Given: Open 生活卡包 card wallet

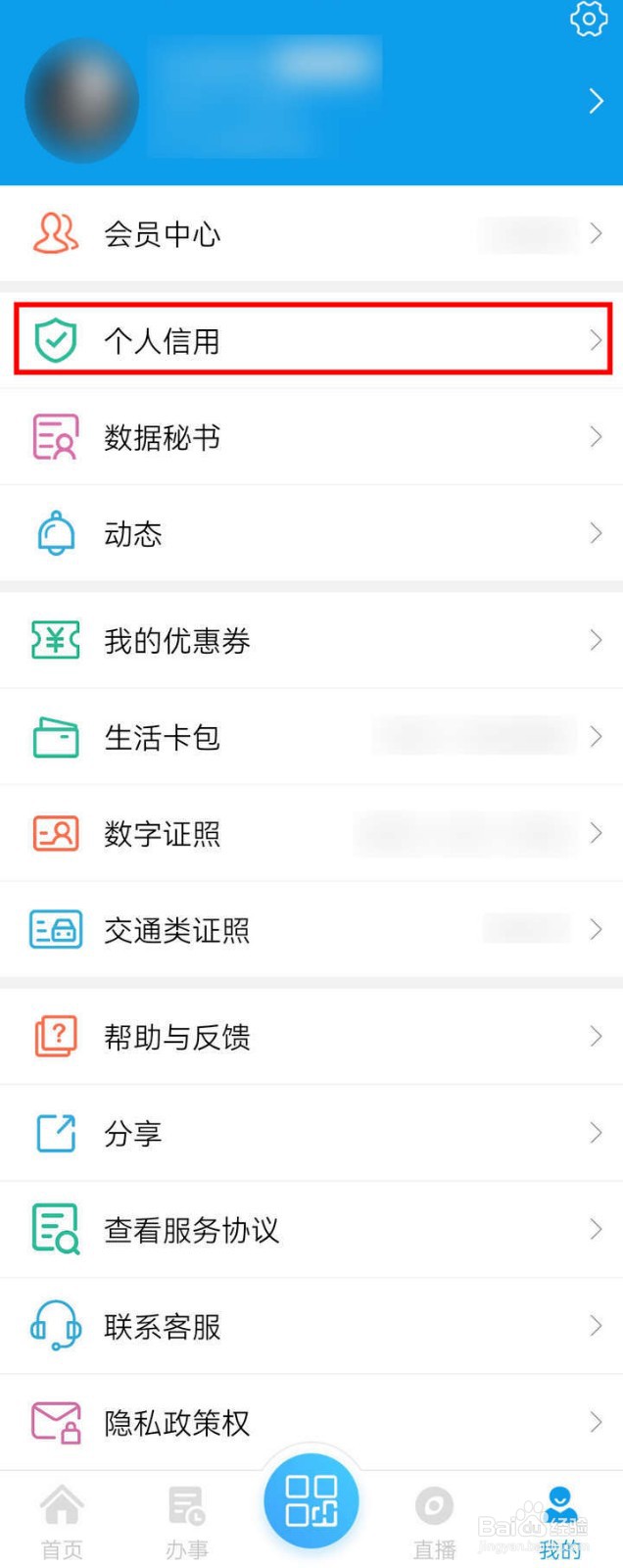Looking at the screenshot, I should [x=311, y=737].
